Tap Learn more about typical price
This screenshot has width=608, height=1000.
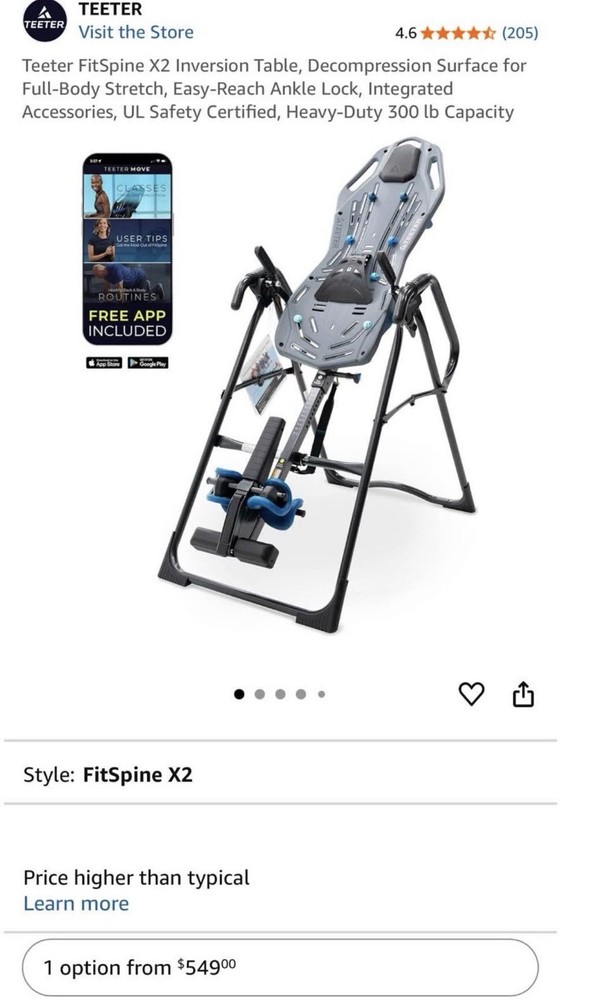tap(76, 904)
